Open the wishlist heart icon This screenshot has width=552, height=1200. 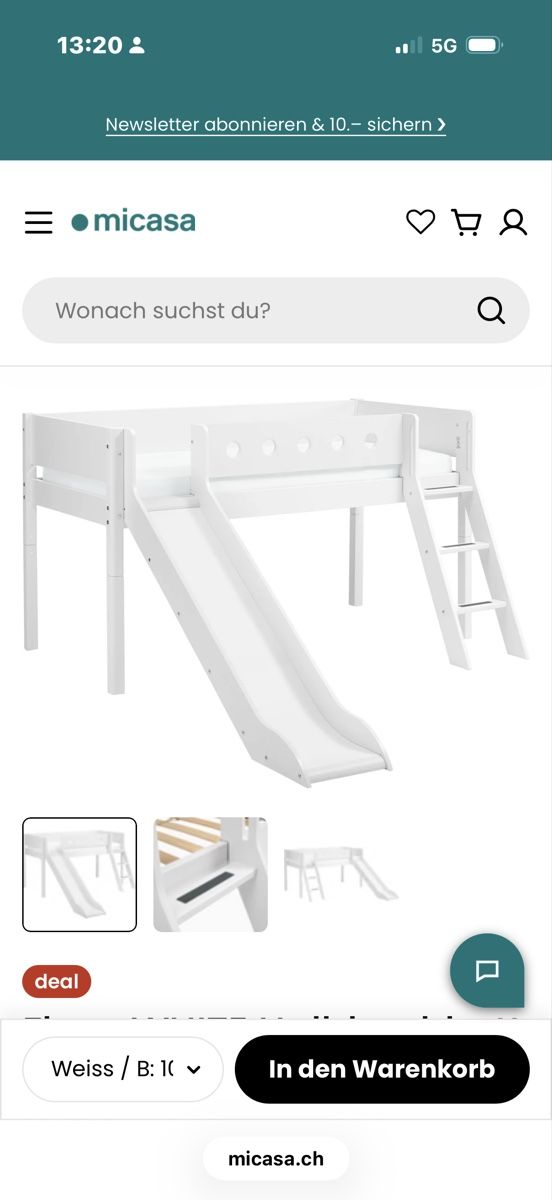[x=420, y=222]
